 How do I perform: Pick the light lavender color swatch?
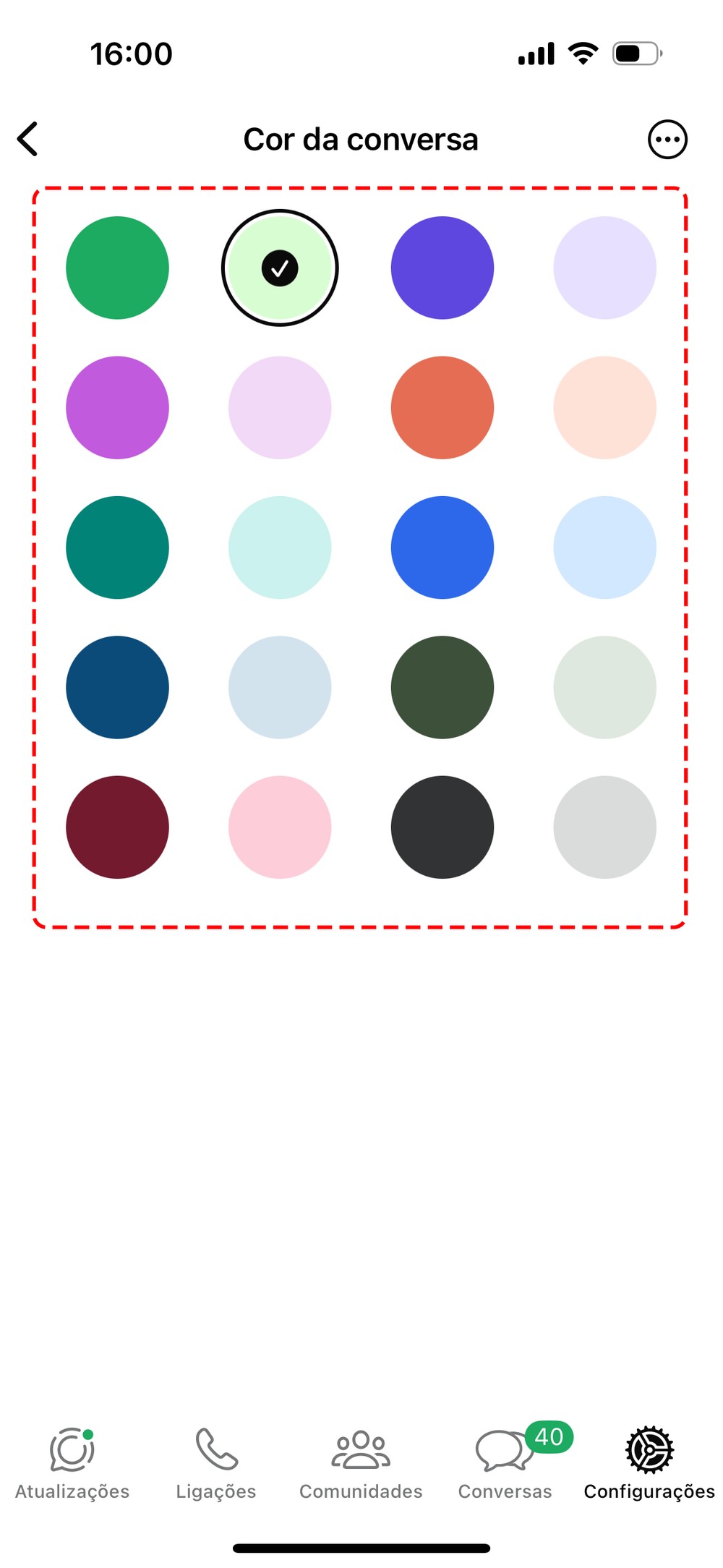tap(604, 268)
